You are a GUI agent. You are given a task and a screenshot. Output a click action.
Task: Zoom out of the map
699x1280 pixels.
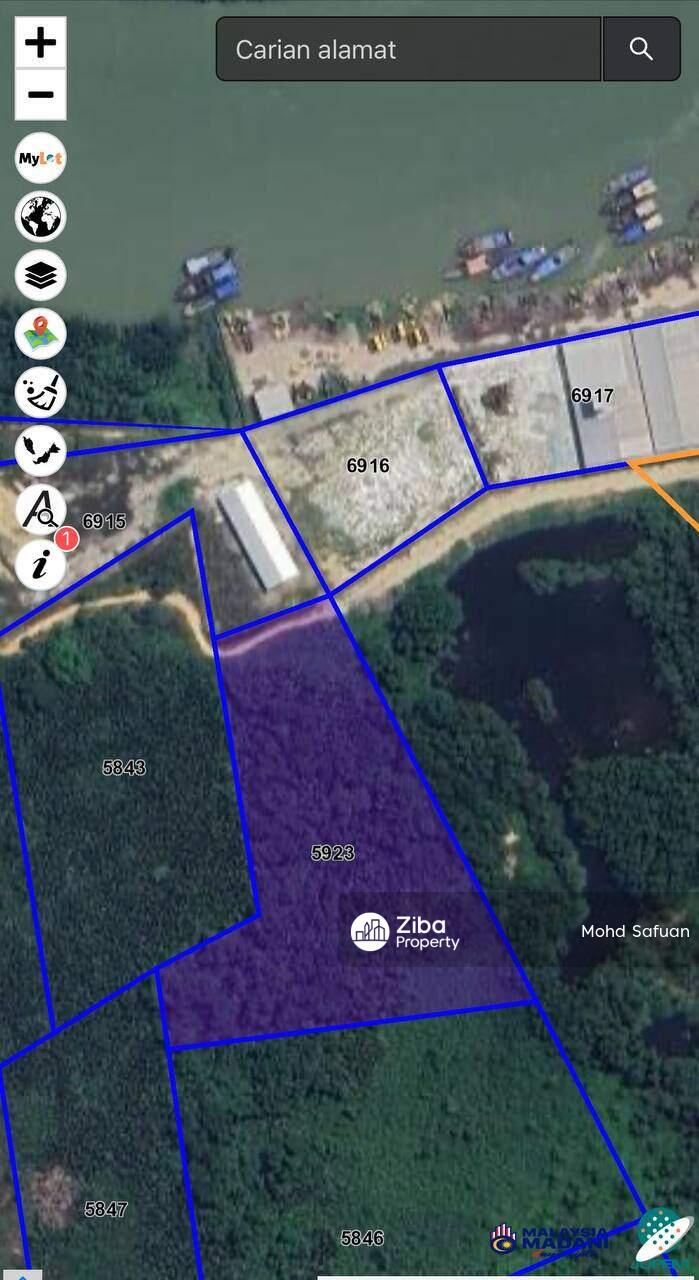tap(41, 95)
